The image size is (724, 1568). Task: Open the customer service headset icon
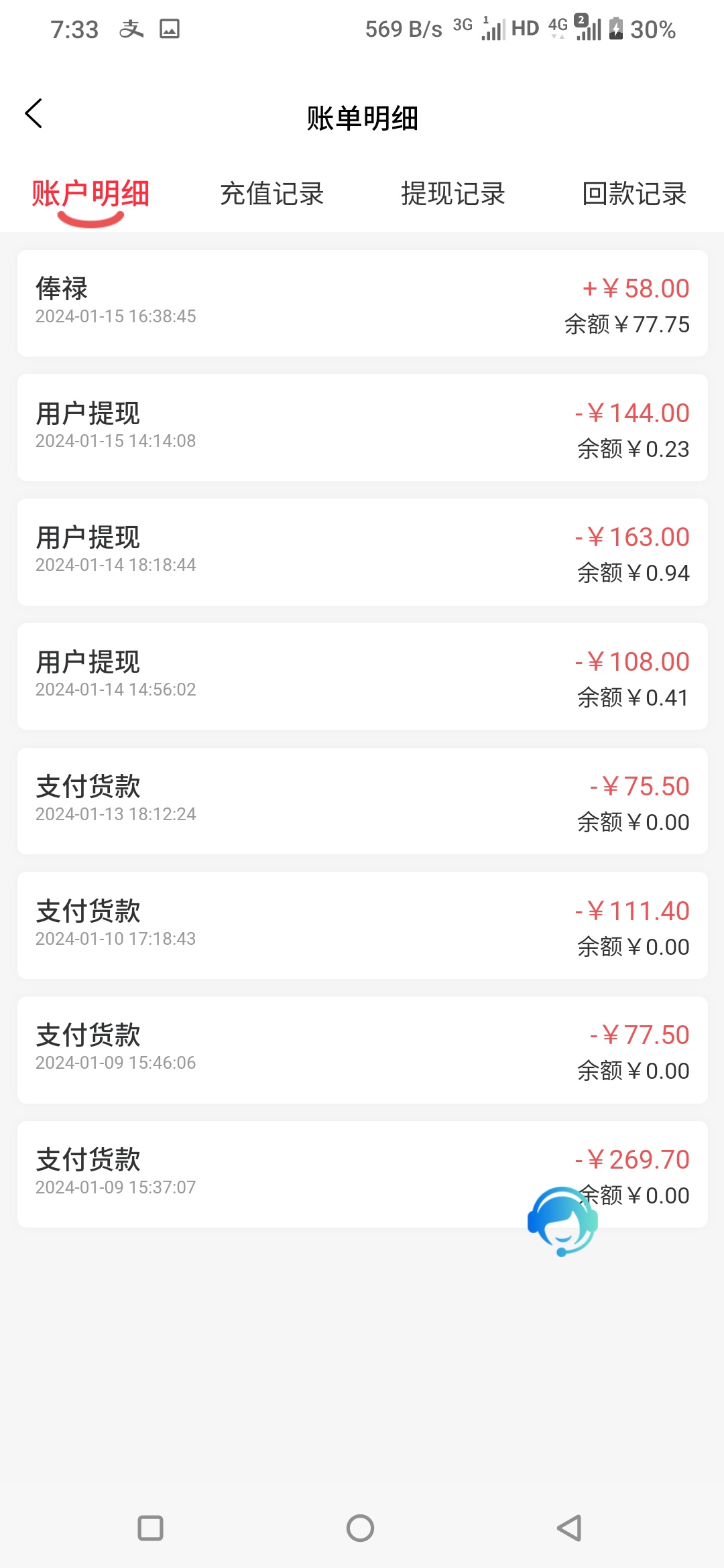[x=562, y=1221]
